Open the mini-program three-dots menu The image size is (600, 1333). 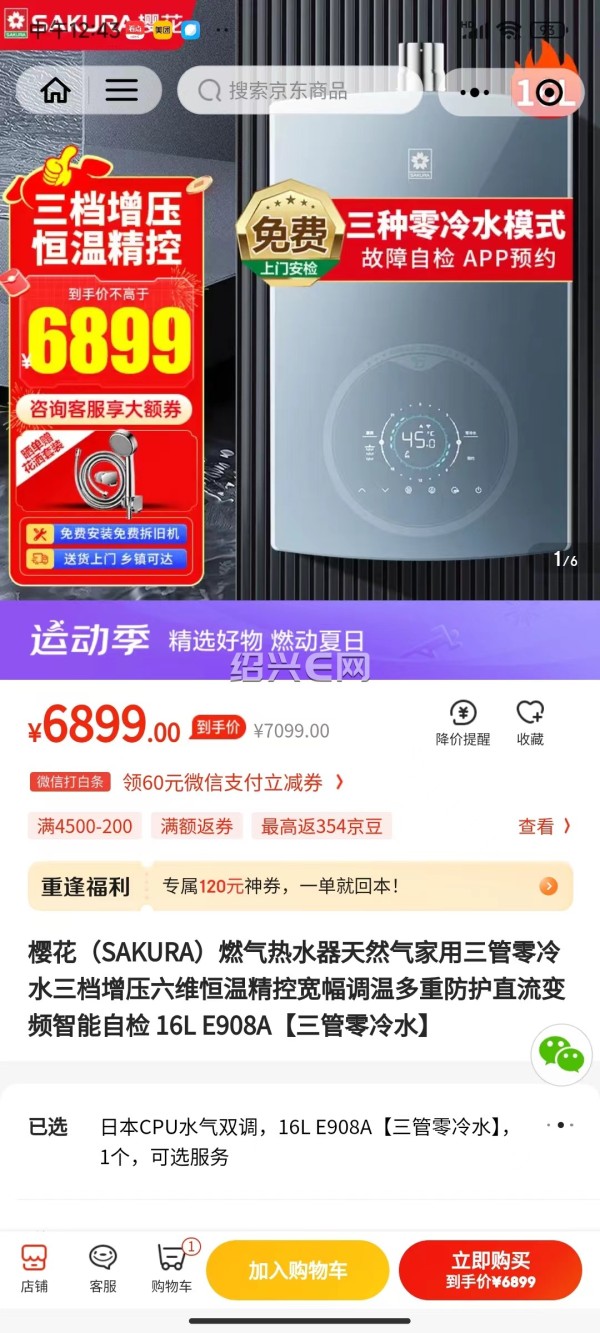point(474,92)
